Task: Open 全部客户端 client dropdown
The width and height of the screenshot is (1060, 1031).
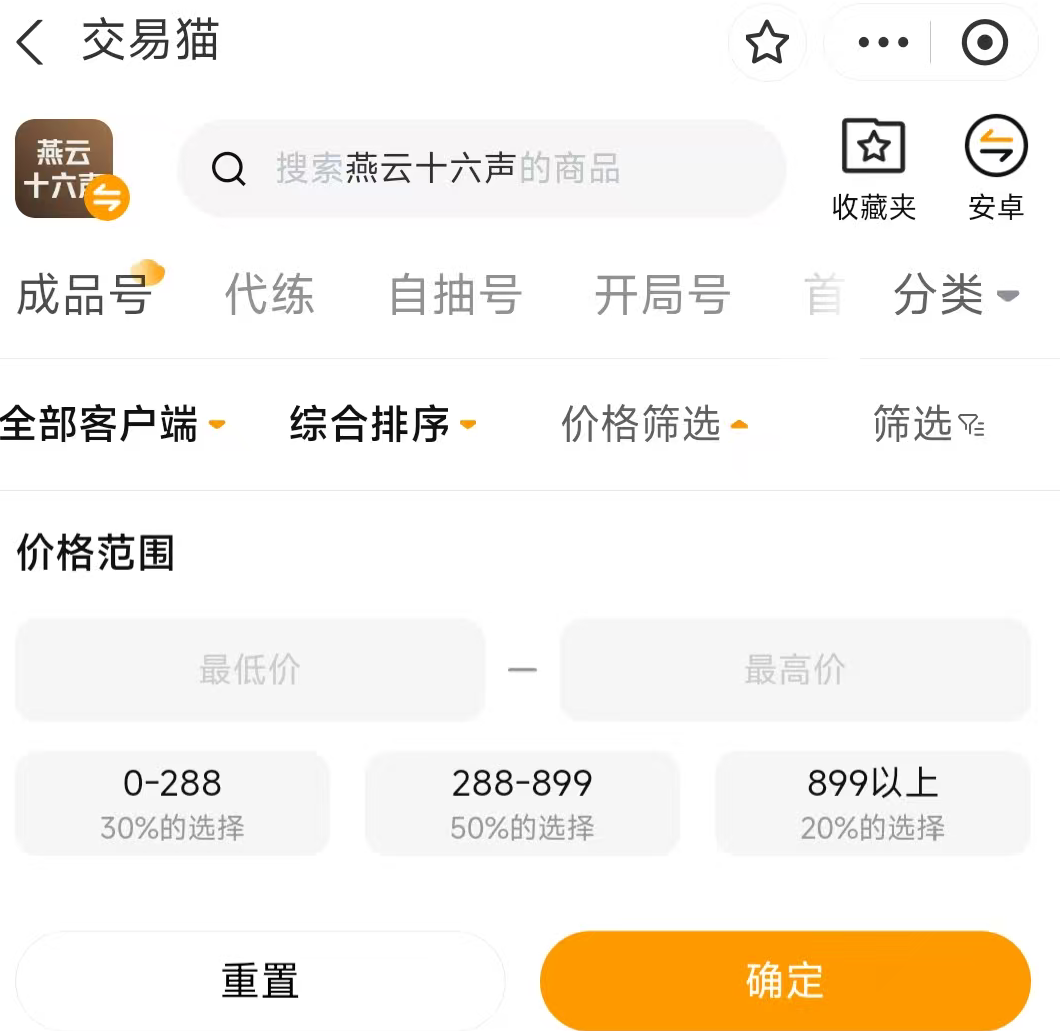Action: 112,425
